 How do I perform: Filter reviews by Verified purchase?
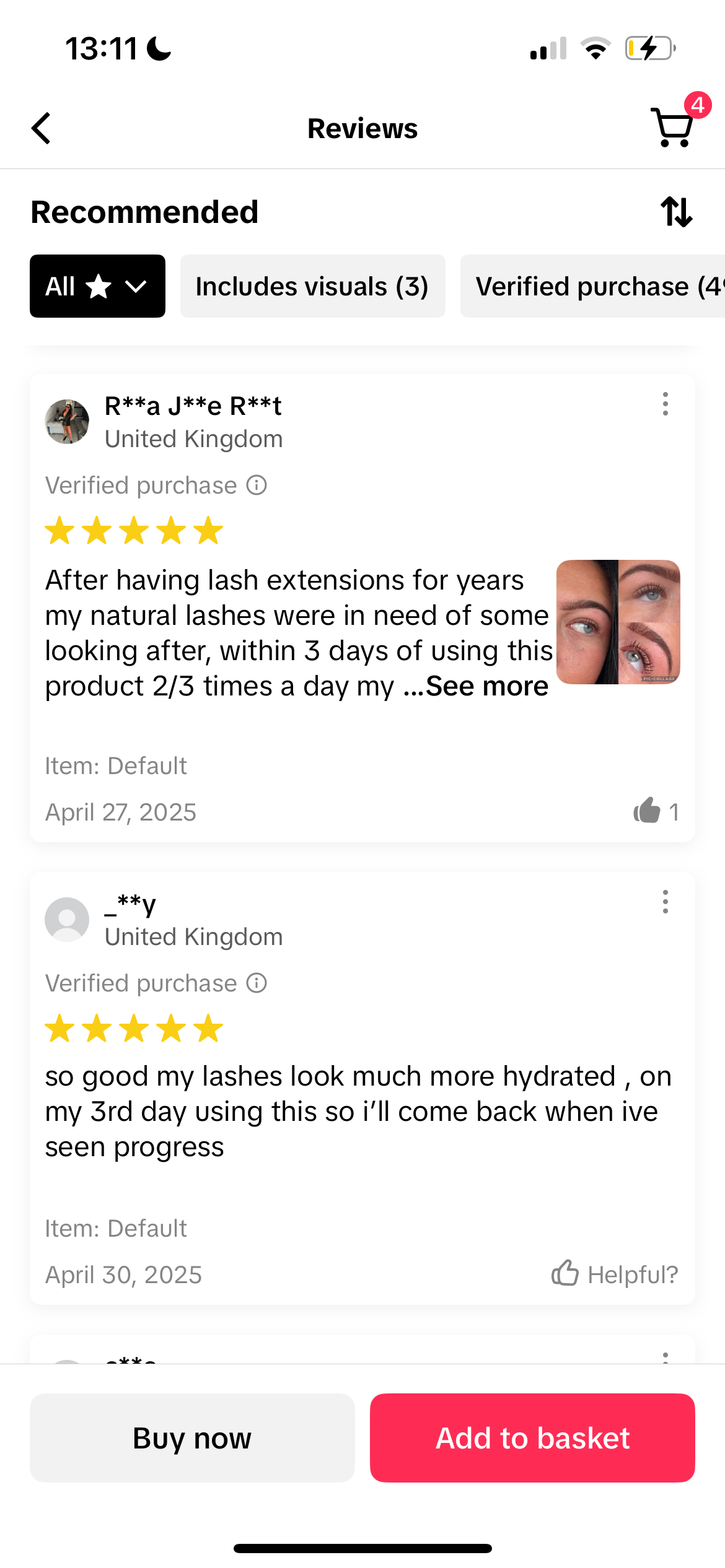click(592, 287)
